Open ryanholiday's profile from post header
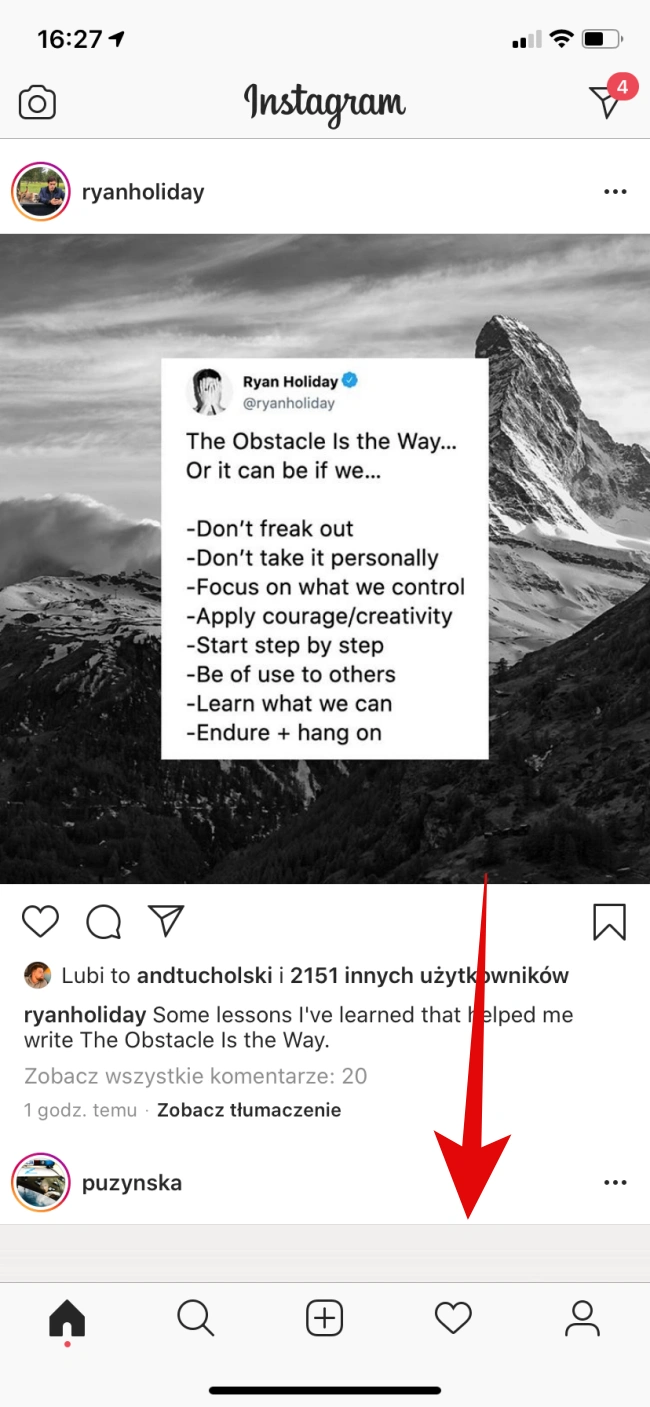 point(143,192)
